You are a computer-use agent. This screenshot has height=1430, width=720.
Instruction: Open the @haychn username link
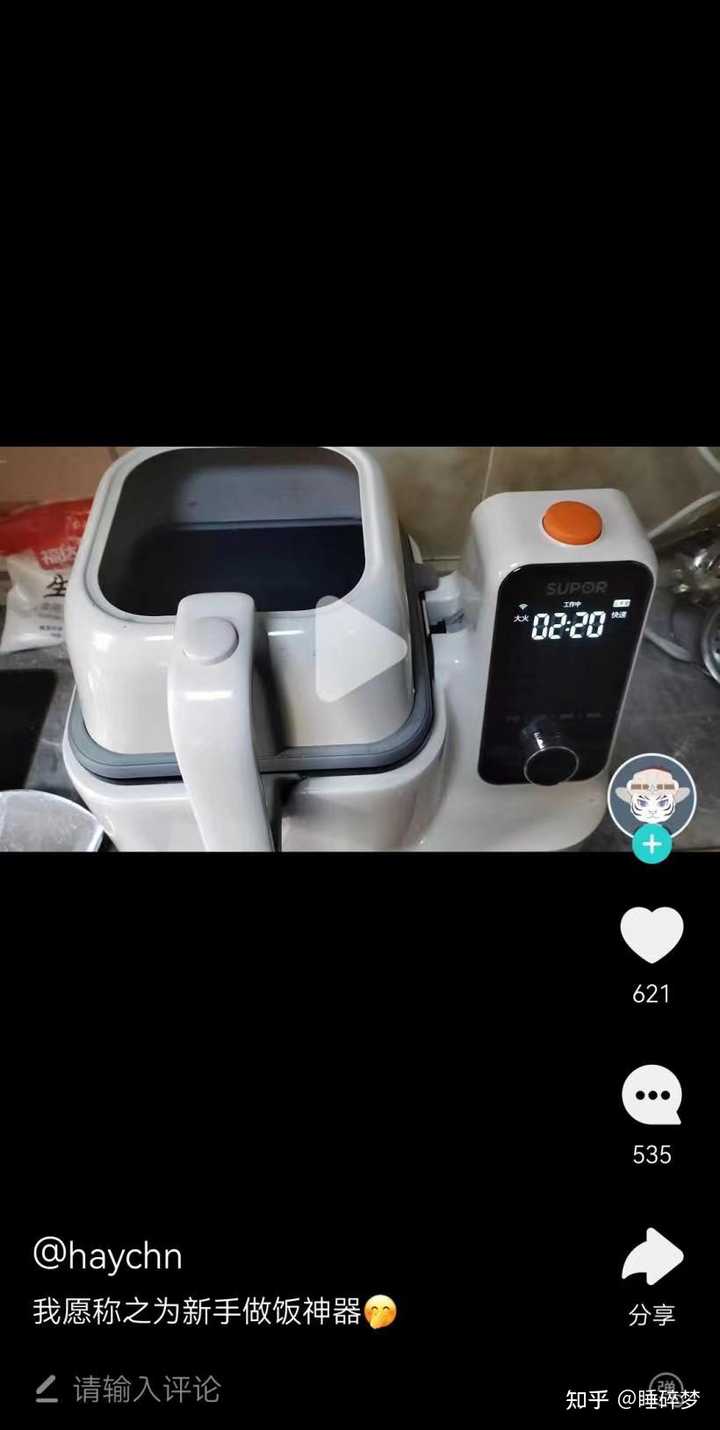pos(108,1255)
